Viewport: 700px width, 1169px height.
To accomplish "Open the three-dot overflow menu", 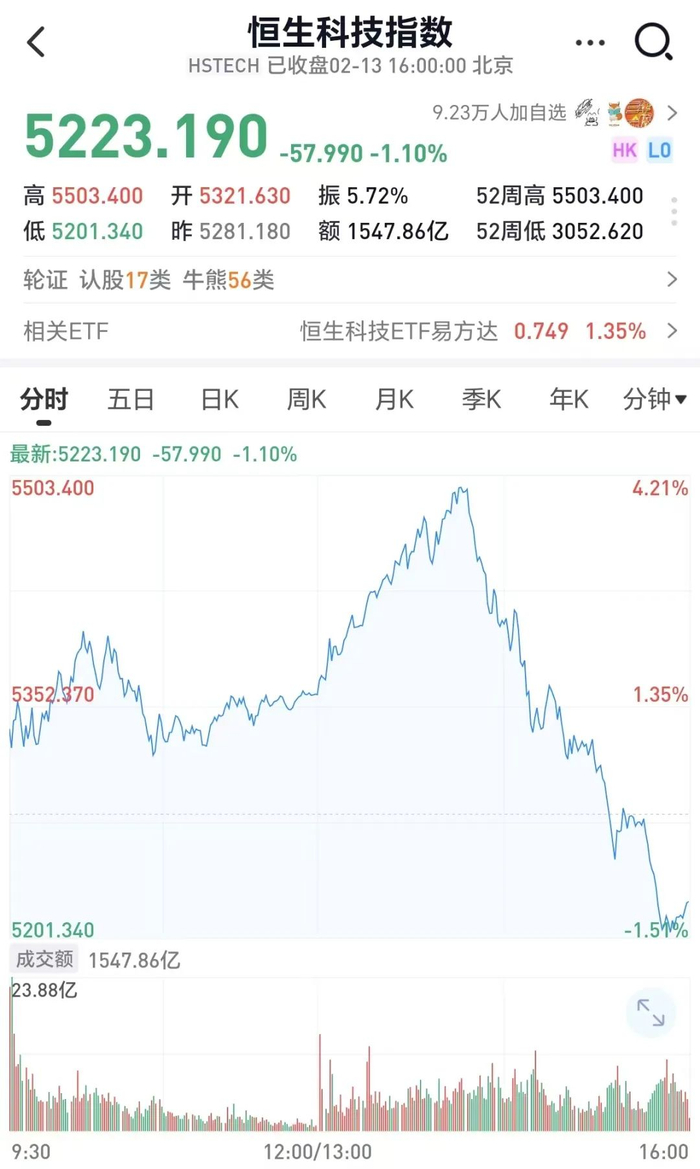I will point(591,43).
